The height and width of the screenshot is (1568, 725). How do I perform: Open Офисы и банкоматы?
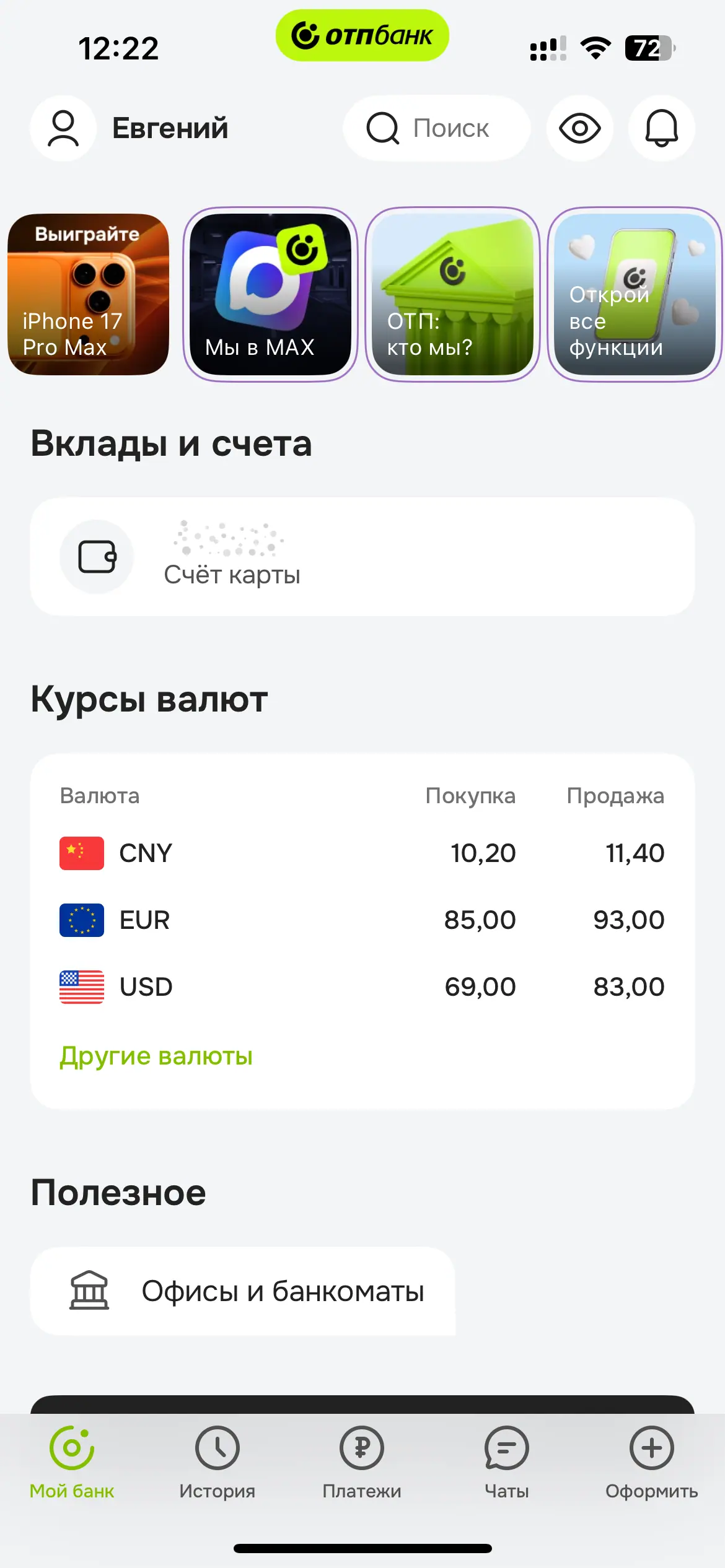[243, 1291]
